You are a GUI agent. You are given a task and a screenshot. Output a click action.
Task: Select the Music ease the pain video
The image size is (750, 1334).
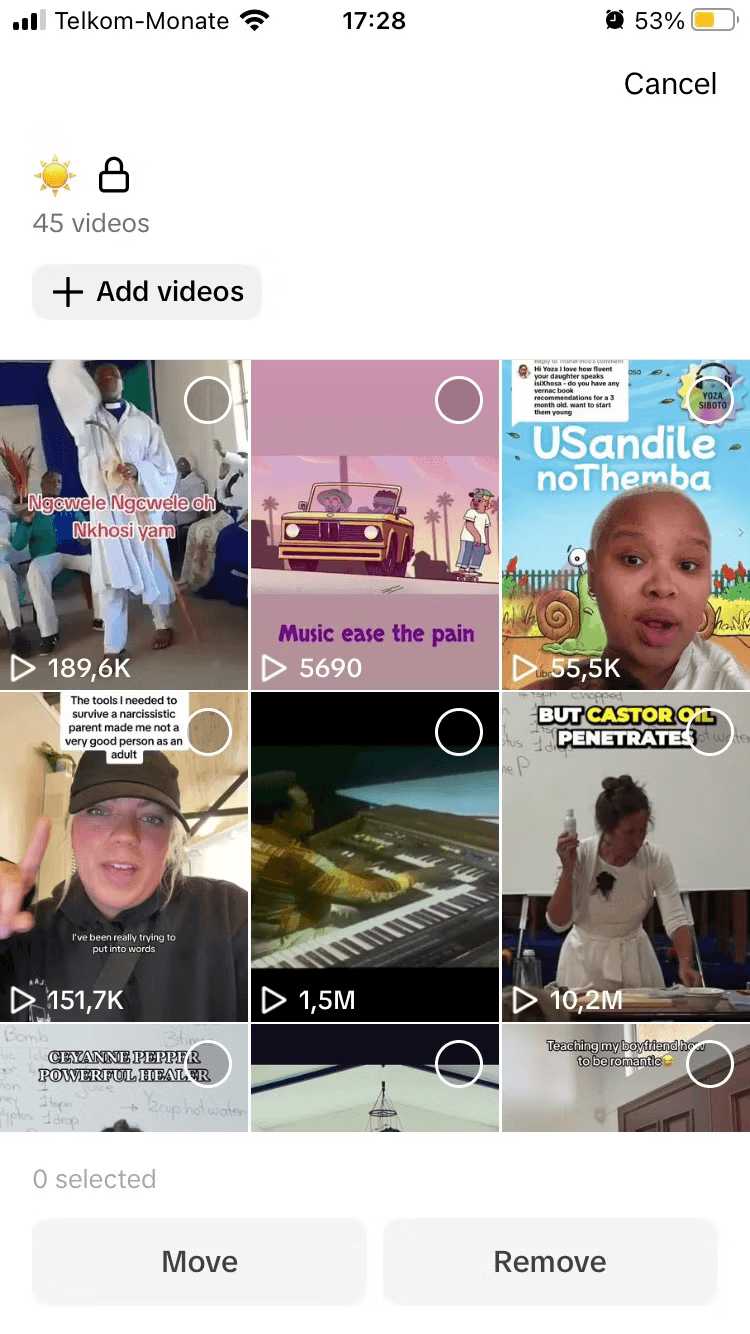coord(459,401)
